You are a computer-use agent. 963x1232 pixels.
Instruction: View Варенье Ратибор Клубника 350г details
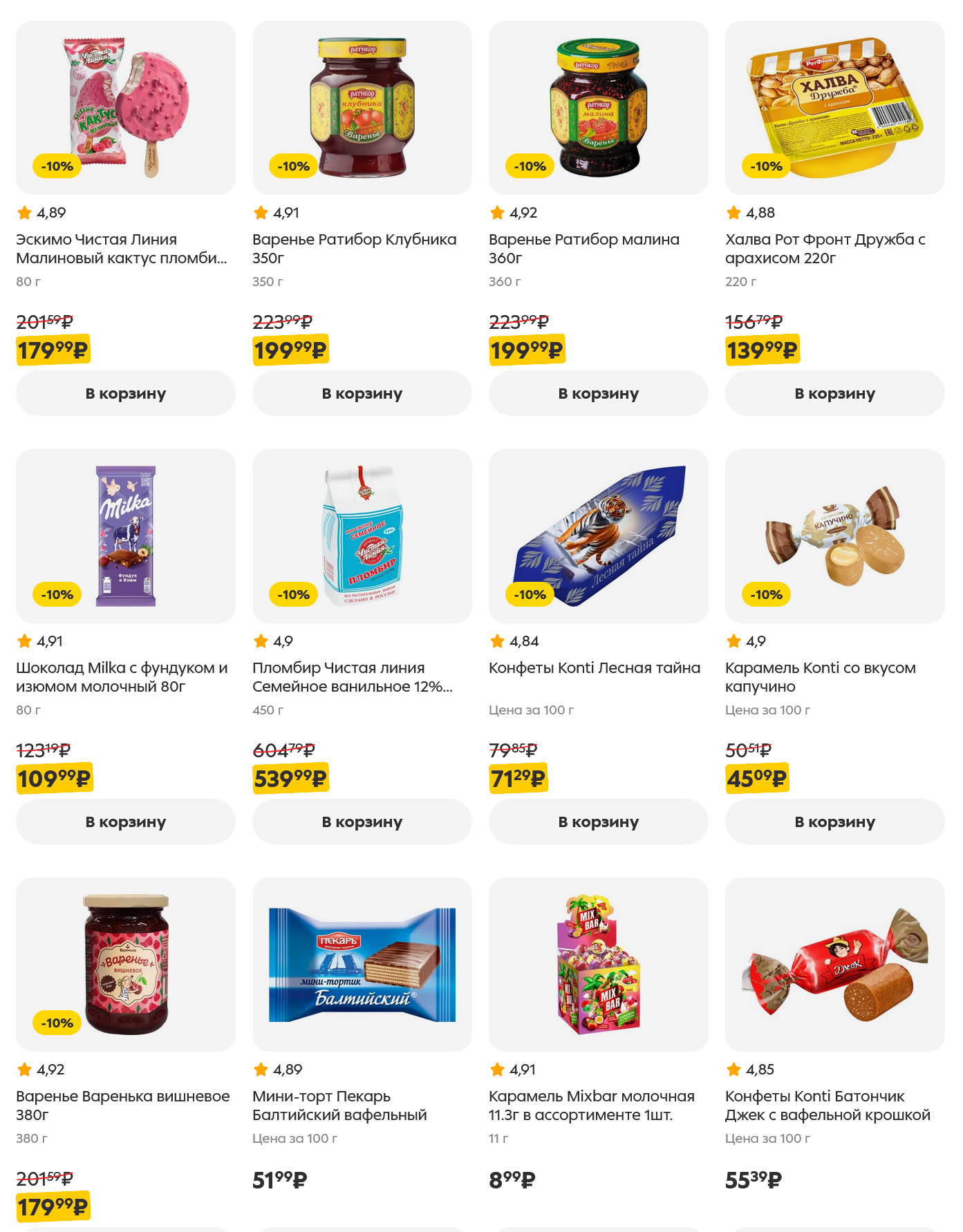(362, 108)
